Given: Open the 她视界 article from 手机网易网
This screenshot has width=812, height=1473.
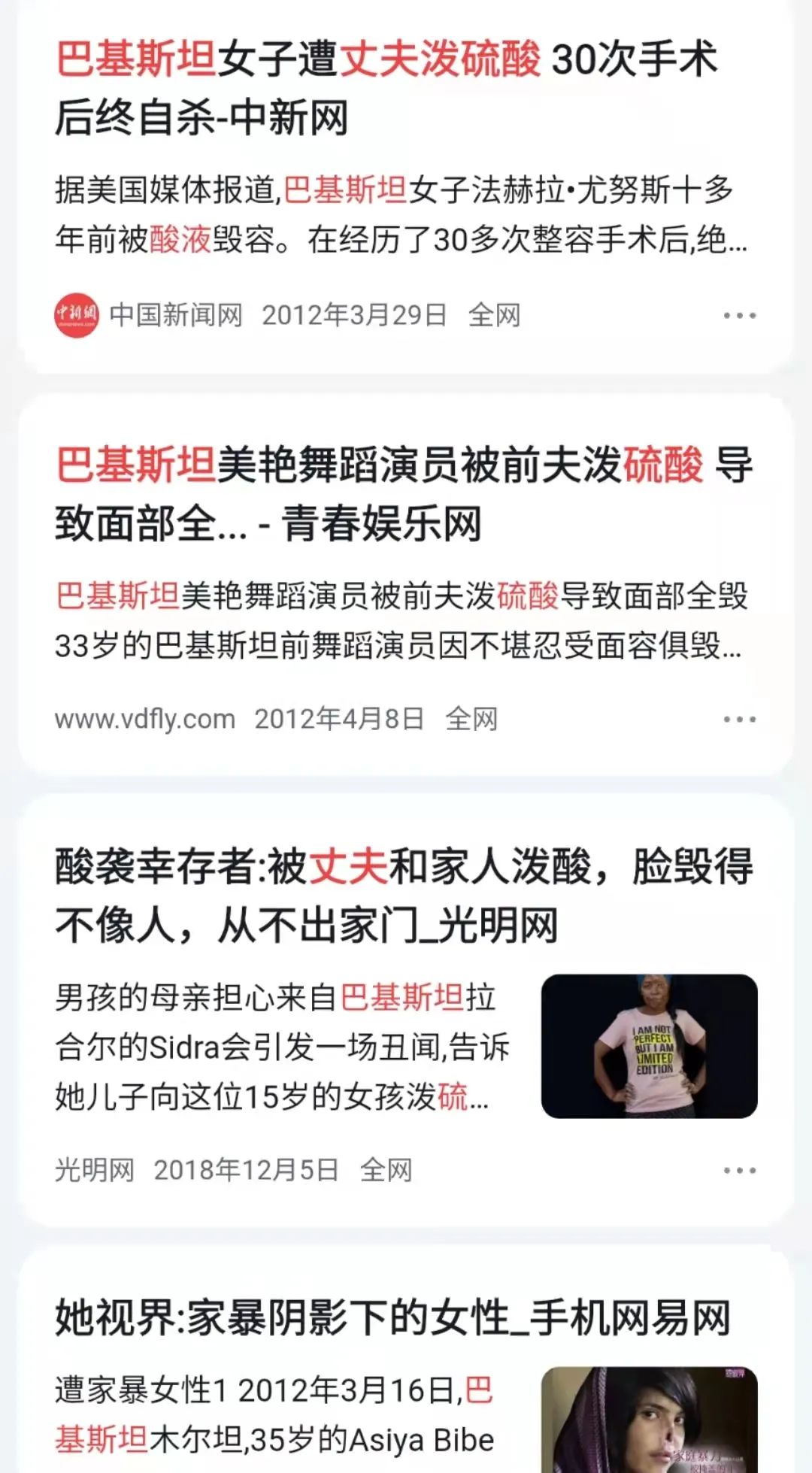Looking at the screenshot, I should (x=392, y=1318).
